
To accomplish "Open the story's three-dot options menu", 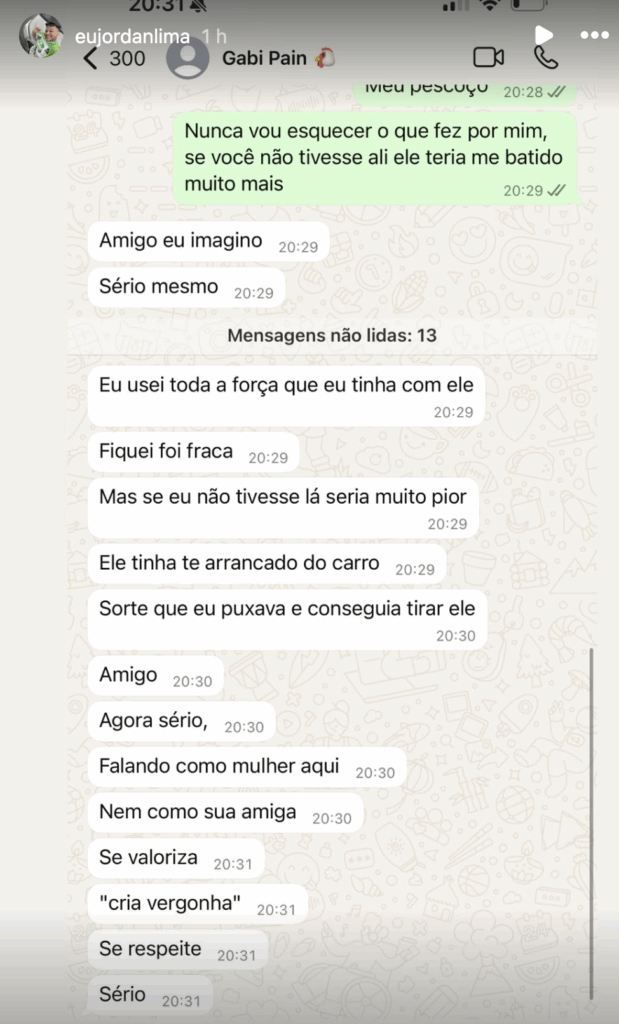I will tap(591, 35).
